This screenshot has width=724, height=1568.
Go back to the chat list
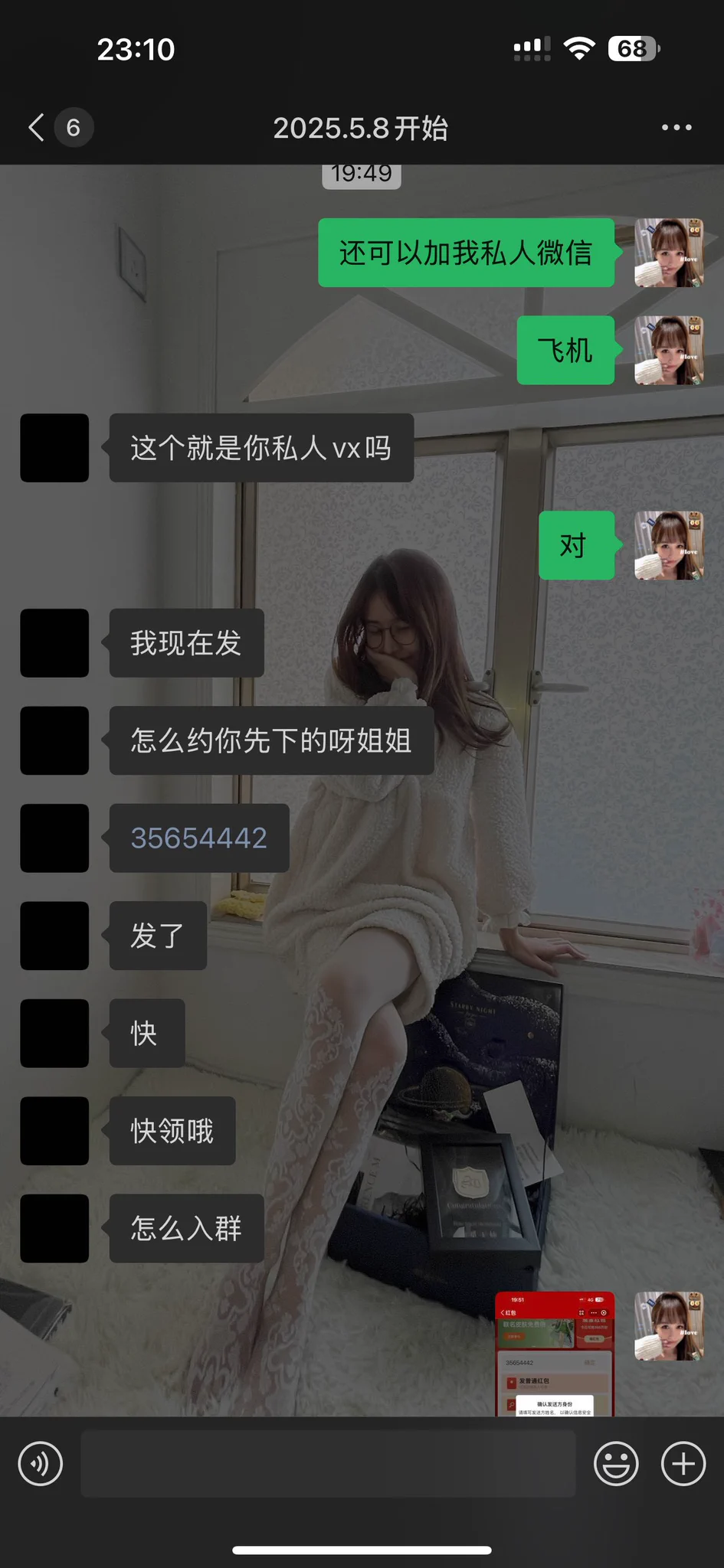(36, 127)
